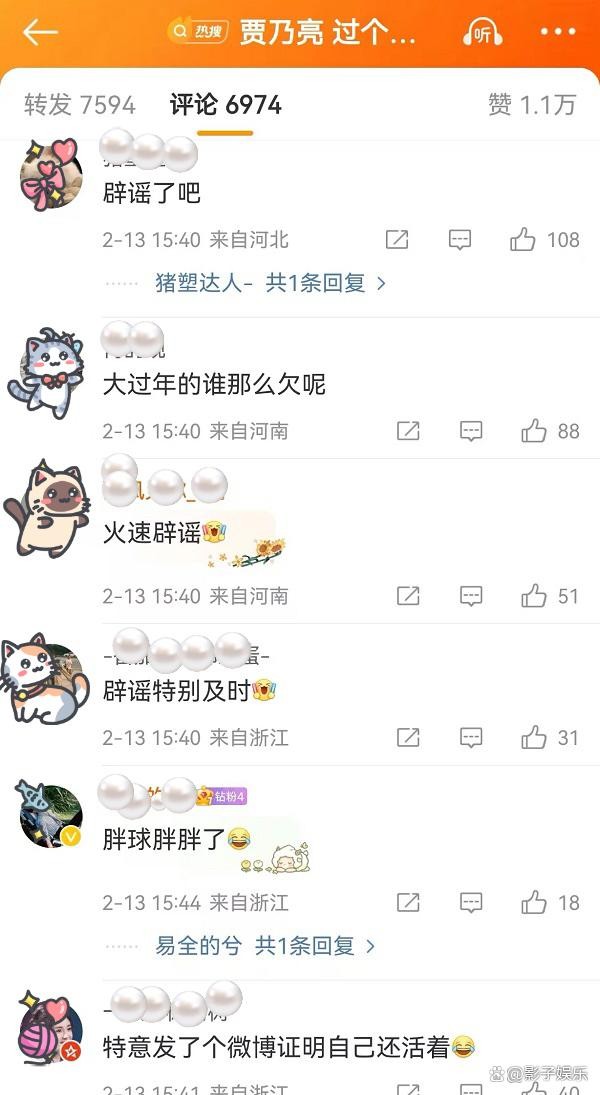Reply to the comment 辟谣了吧
This screenshot has width=600, height=1095.
pos(460,240)
